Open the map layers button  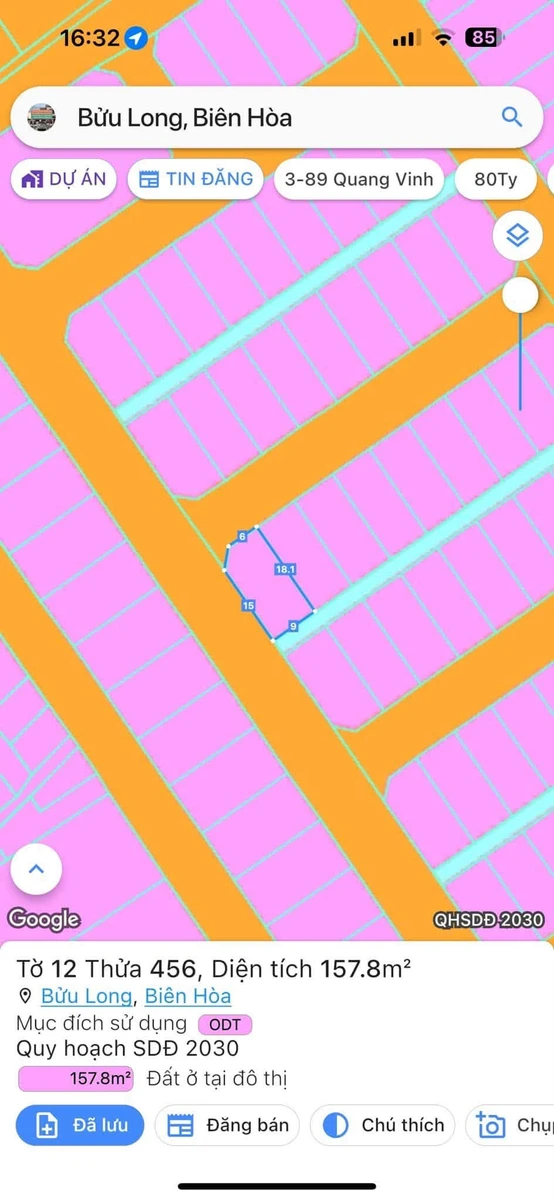click(x=517, y=237)
